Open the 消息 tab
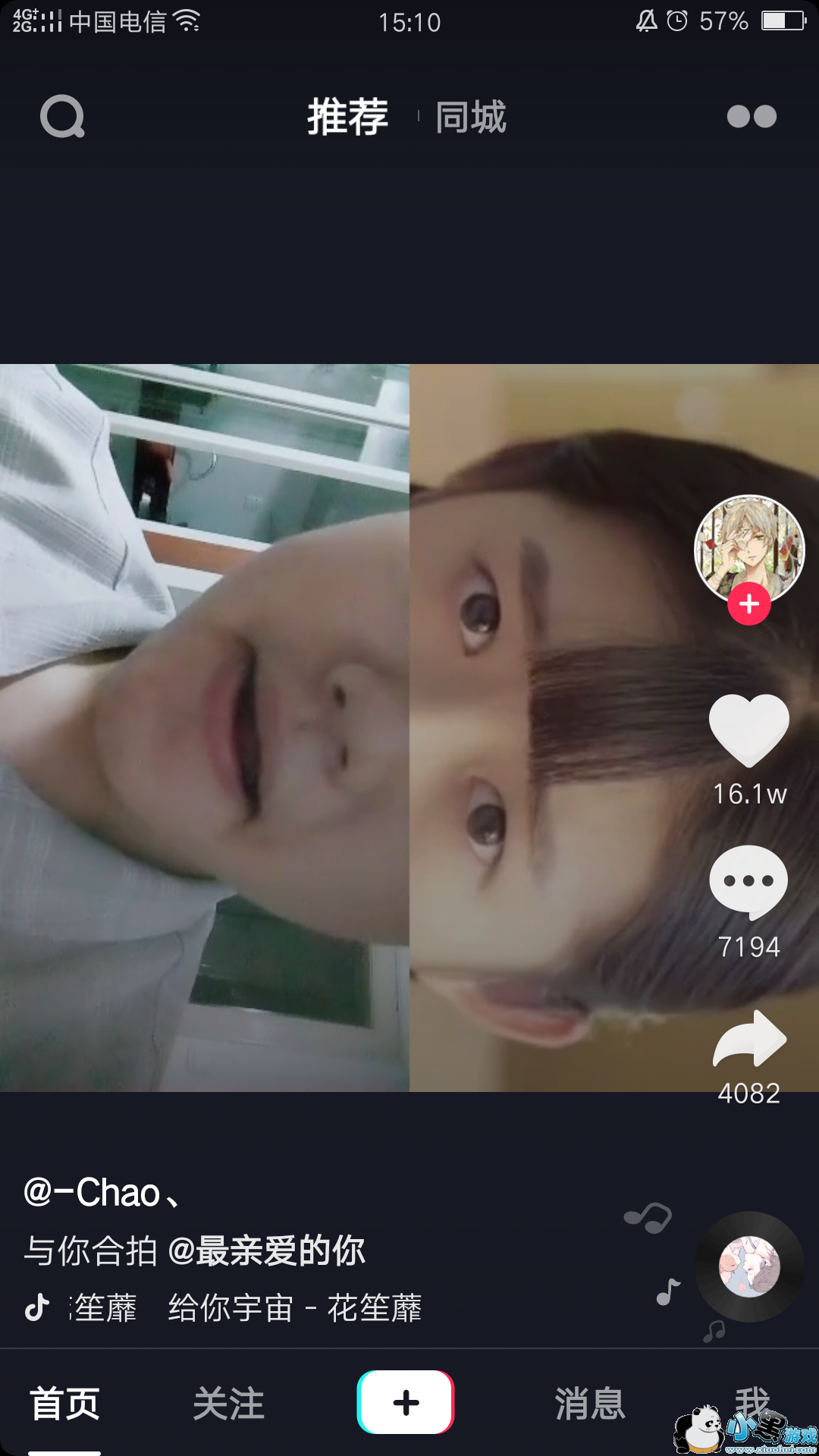The width and height of the screenshot is (819, 1456). point(590,1404)
